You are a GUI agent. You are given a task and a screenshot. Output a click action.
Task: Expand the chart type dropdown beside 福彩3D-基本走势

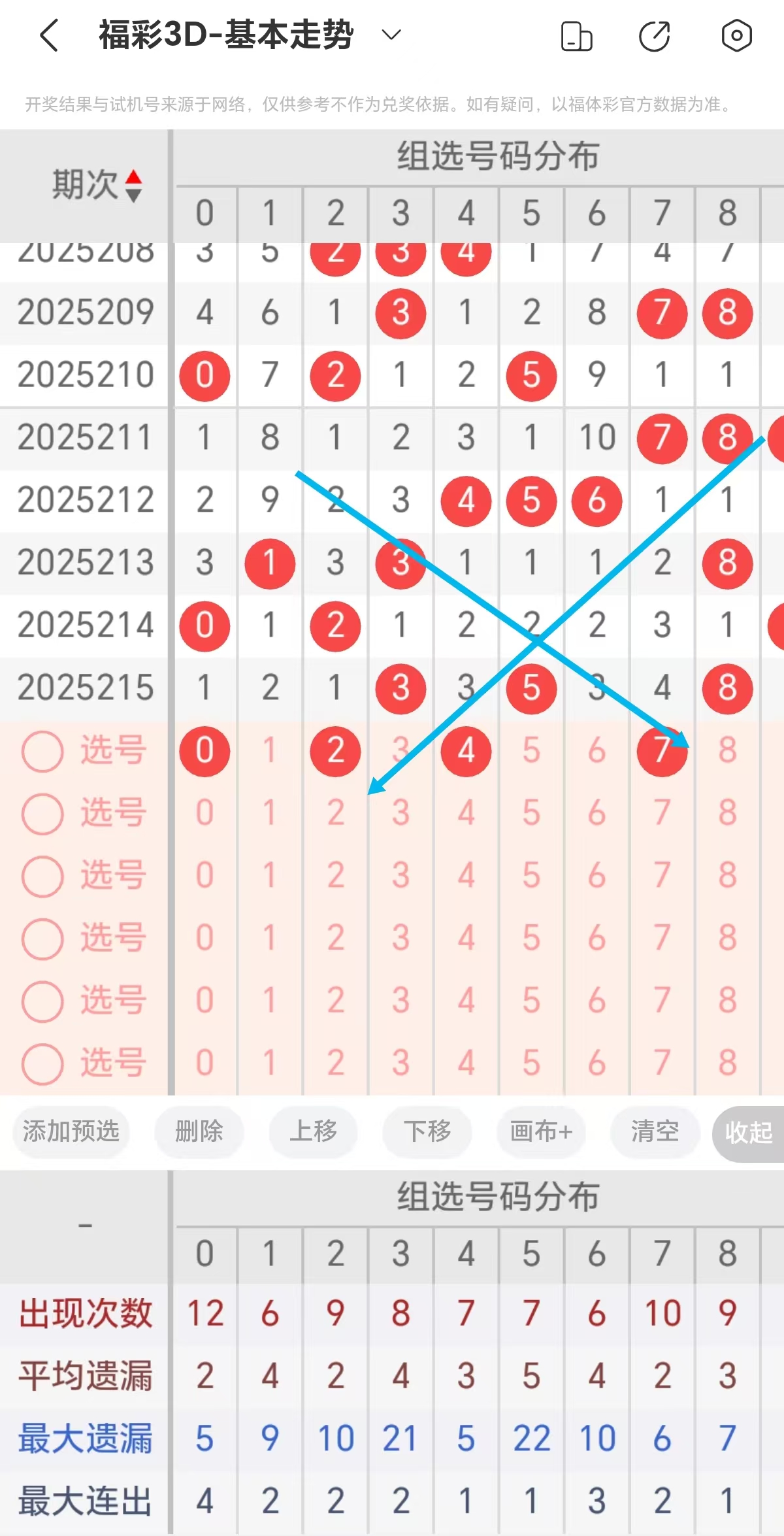[x=390, y=36]
